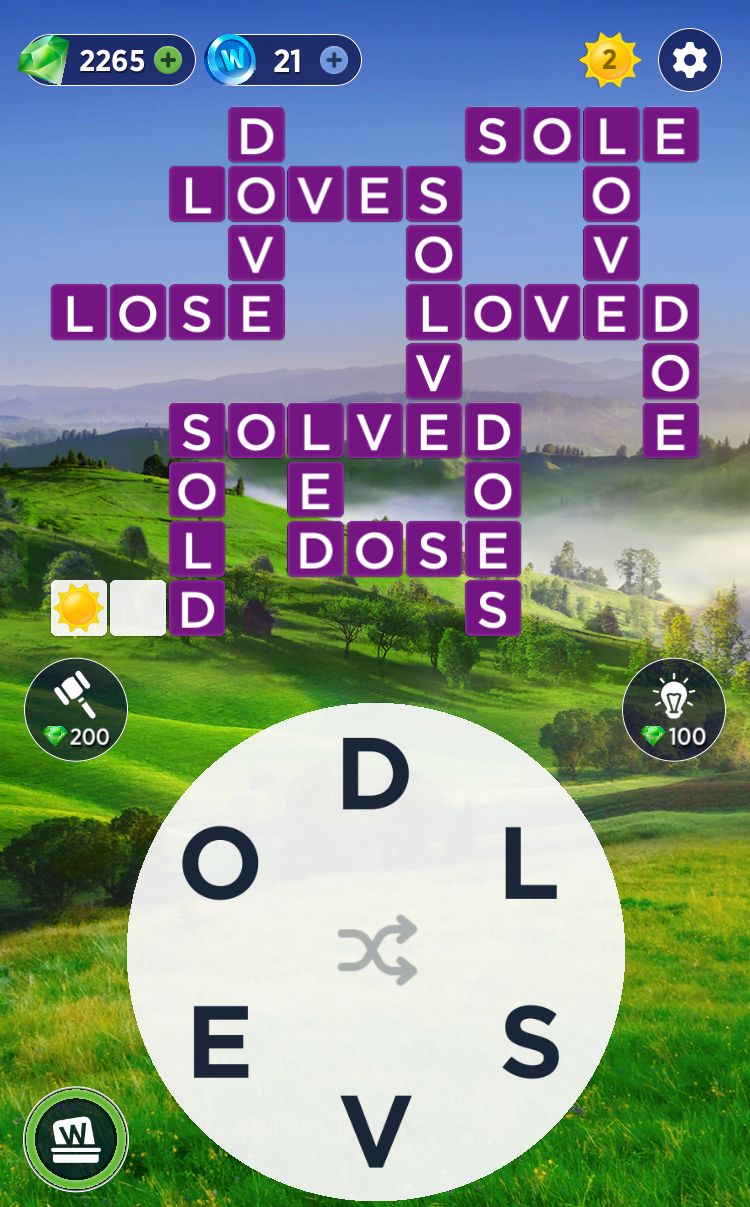
Task: Use the hammer power-up for 200 gems
Action: pyautogui.click(x=76, y=709)
